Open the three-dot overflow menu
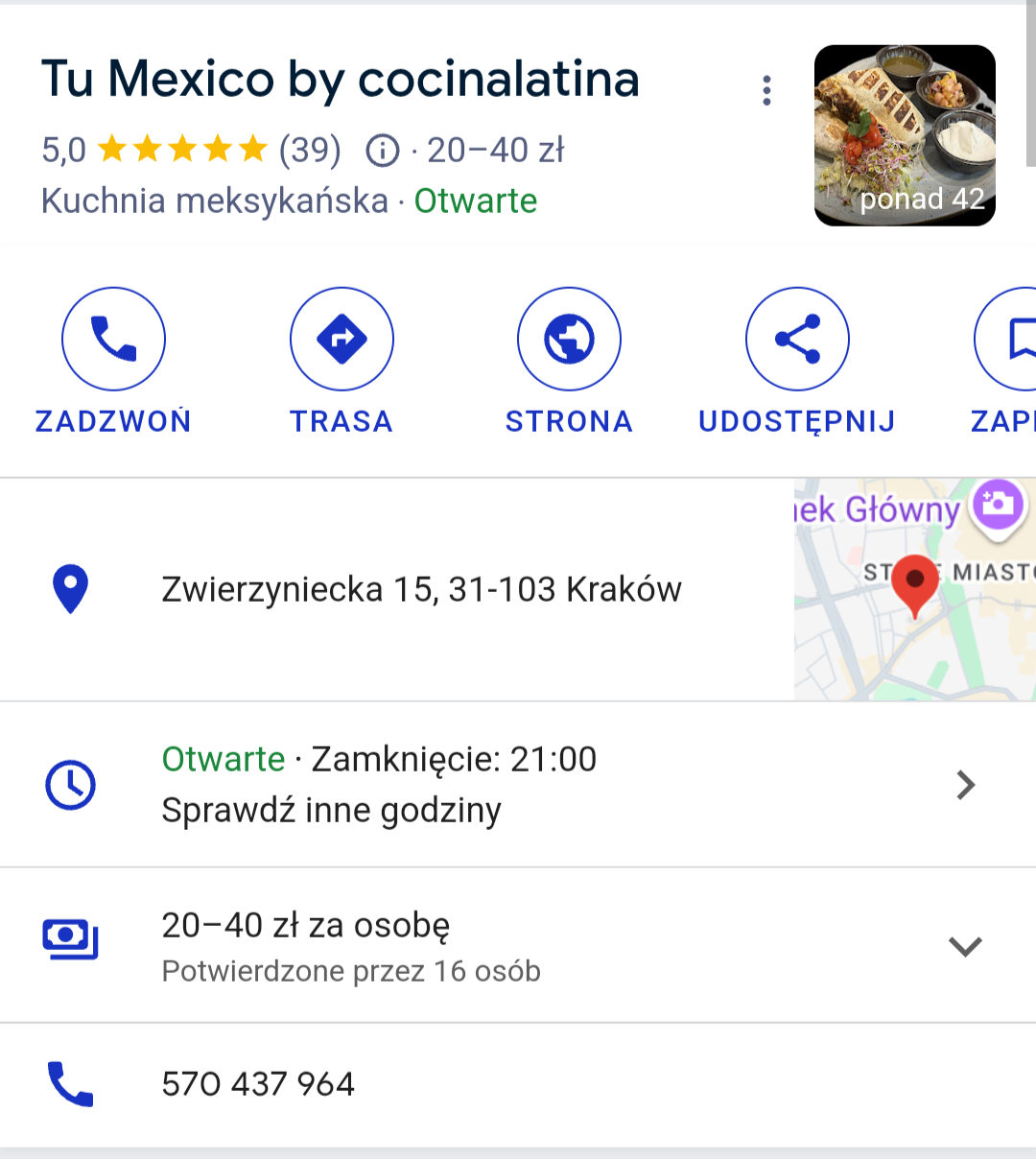Screen dimensions: 1036x1159 pyautogui.click(x=766, y=91)
